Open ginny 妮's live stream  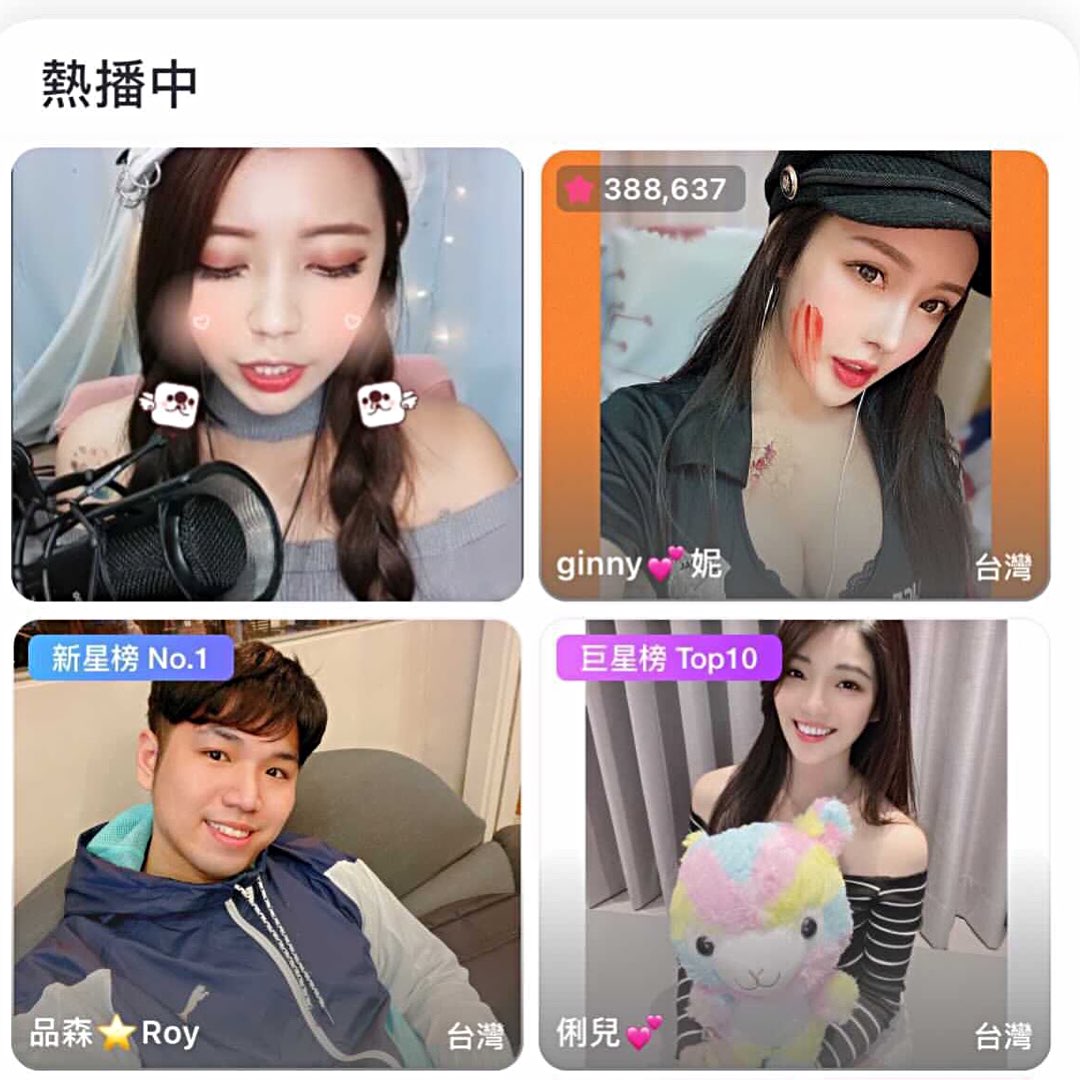795,374
